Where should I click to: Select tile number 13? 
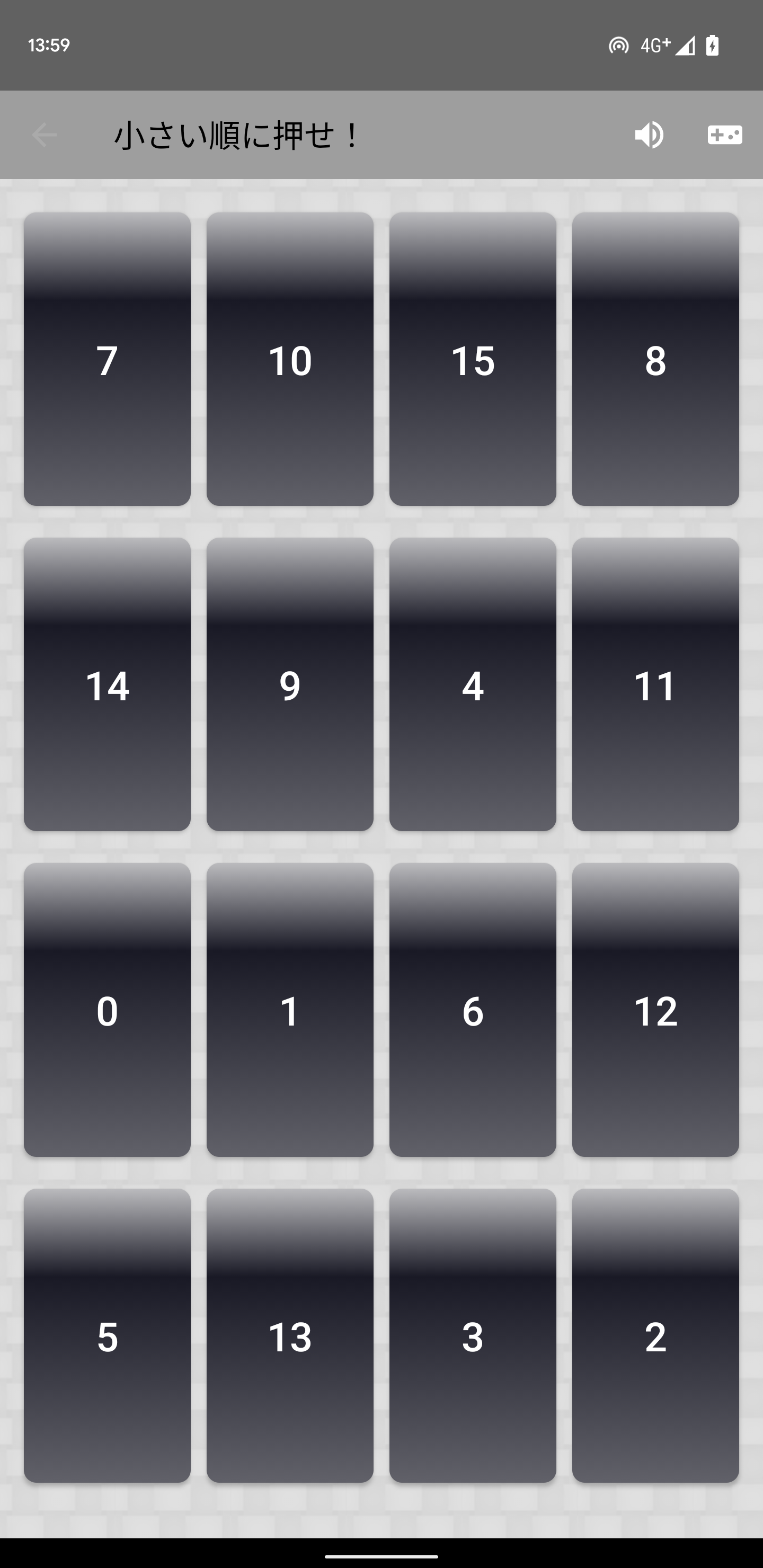click(290, 1335)
